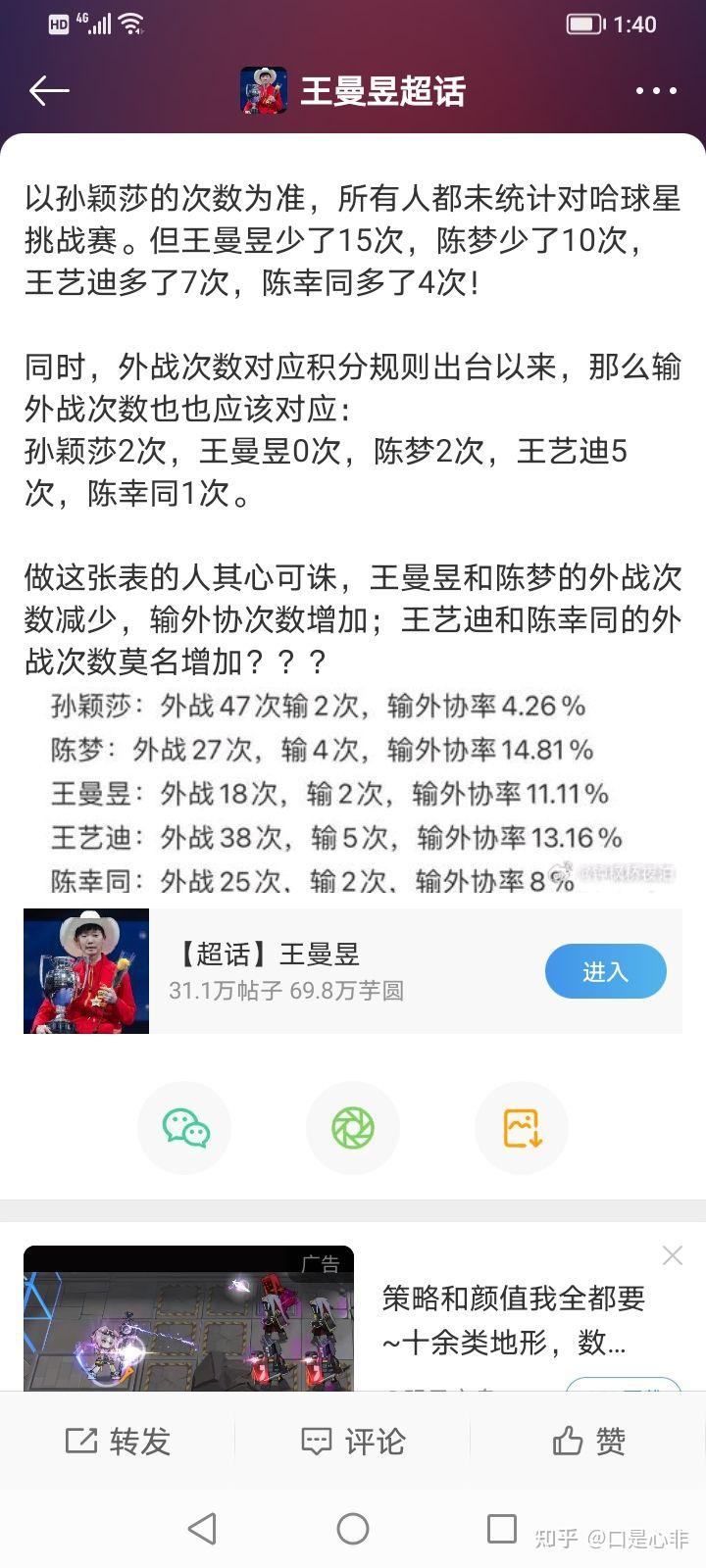The width and height of the screenshot is (706, 1568).
Task: Open recent apps with the square button
Action: [502, 1528]
